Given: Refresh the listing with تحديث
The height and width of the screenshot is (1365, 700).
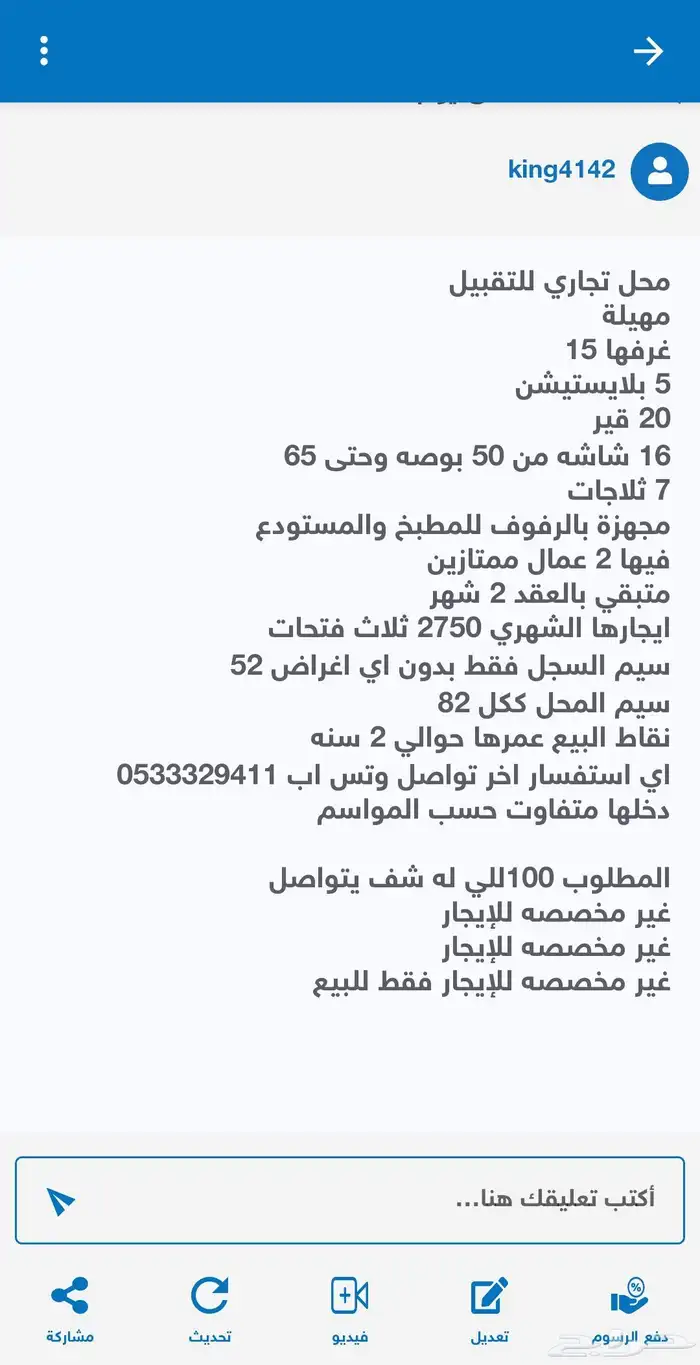Looking at the screenshot, I should (210, 1308).
